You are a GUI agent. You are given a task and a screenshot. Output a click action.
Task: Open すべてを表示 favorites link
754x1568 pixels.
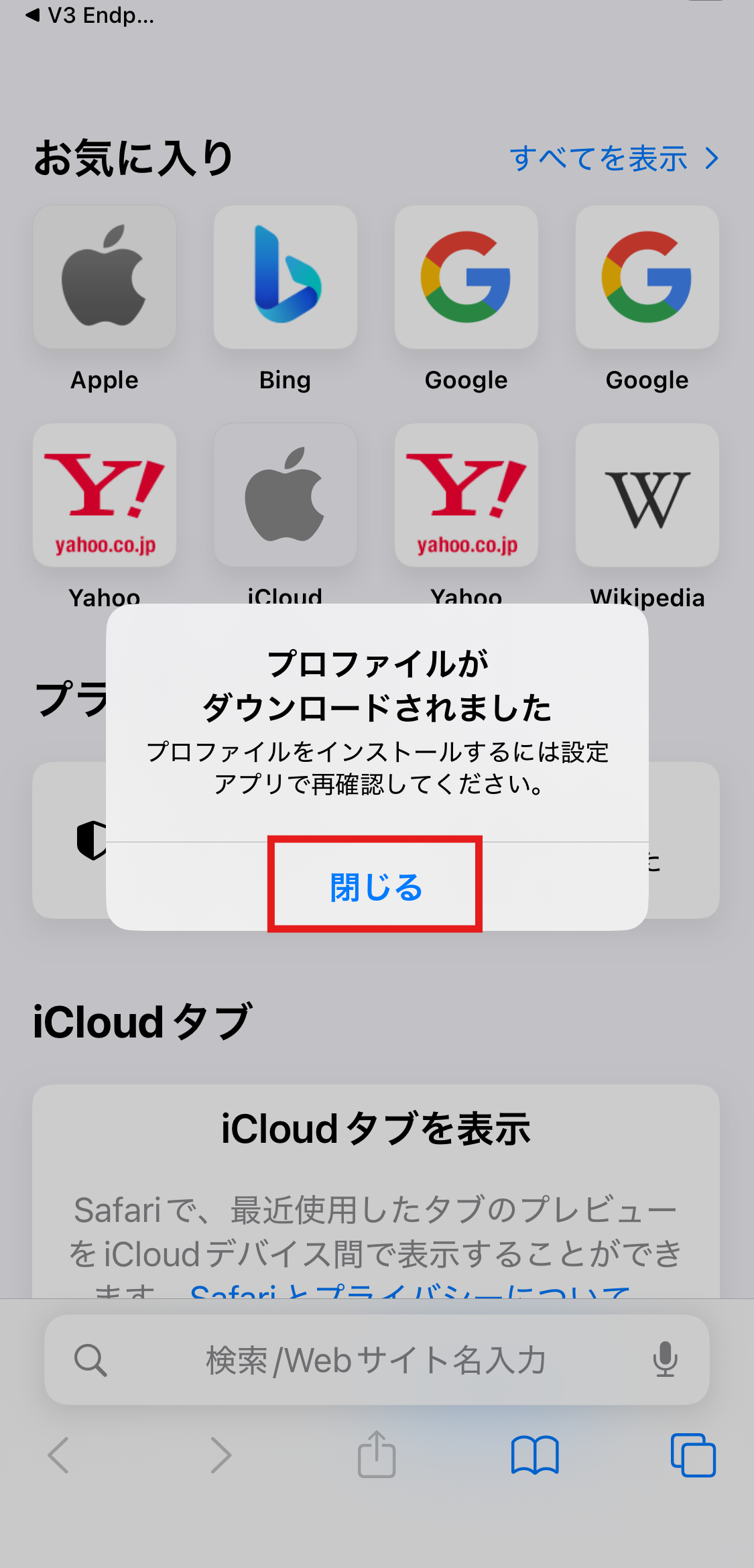point(613,159)
